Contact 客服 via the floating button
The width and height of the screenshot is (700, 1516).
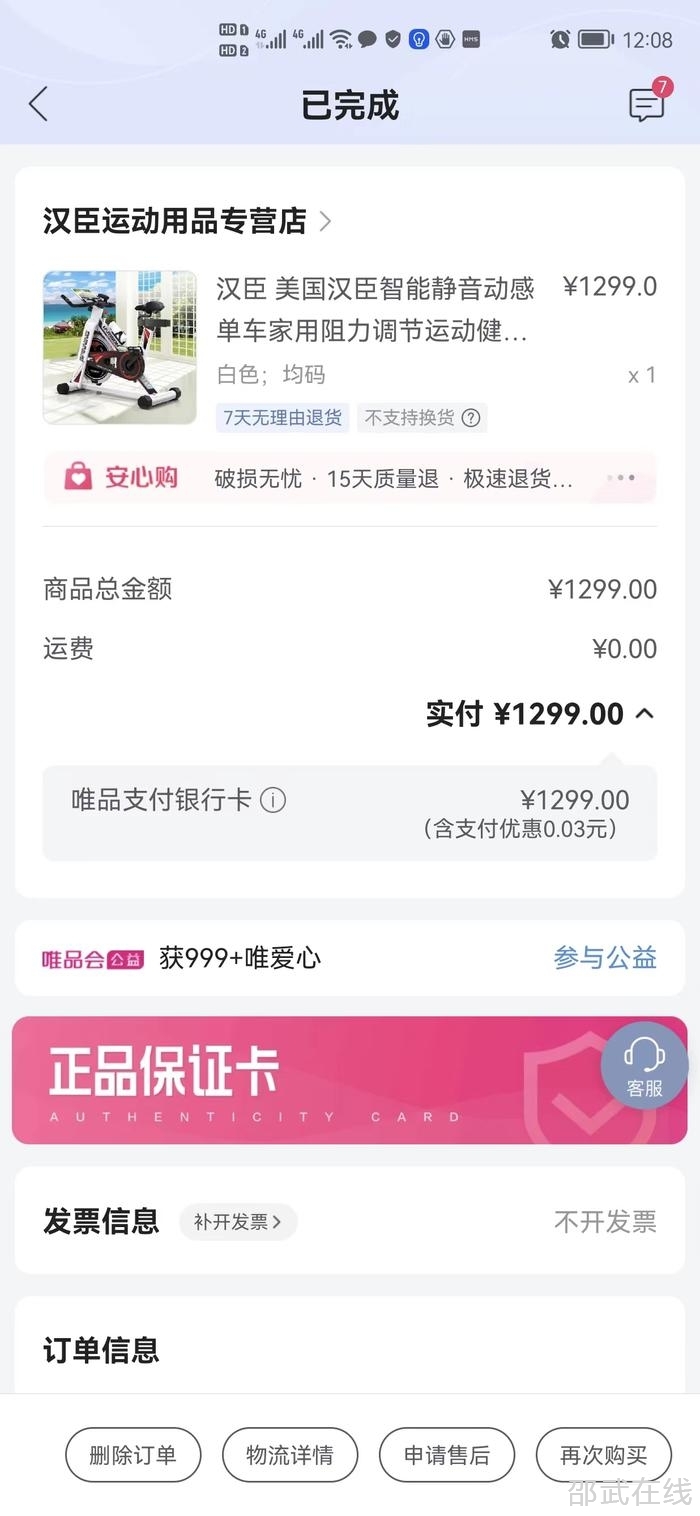tap(644, 1064)
